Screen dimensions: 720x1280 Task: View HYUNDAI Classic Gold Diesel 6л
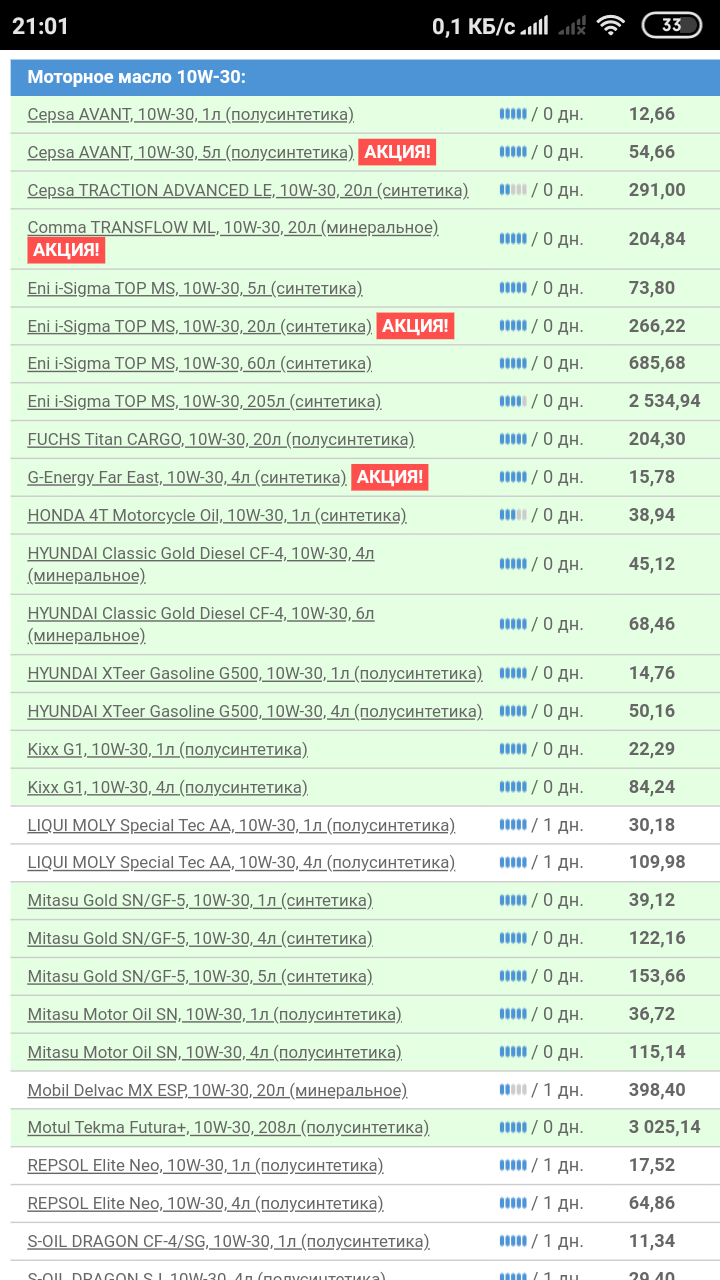coord(201,624)
